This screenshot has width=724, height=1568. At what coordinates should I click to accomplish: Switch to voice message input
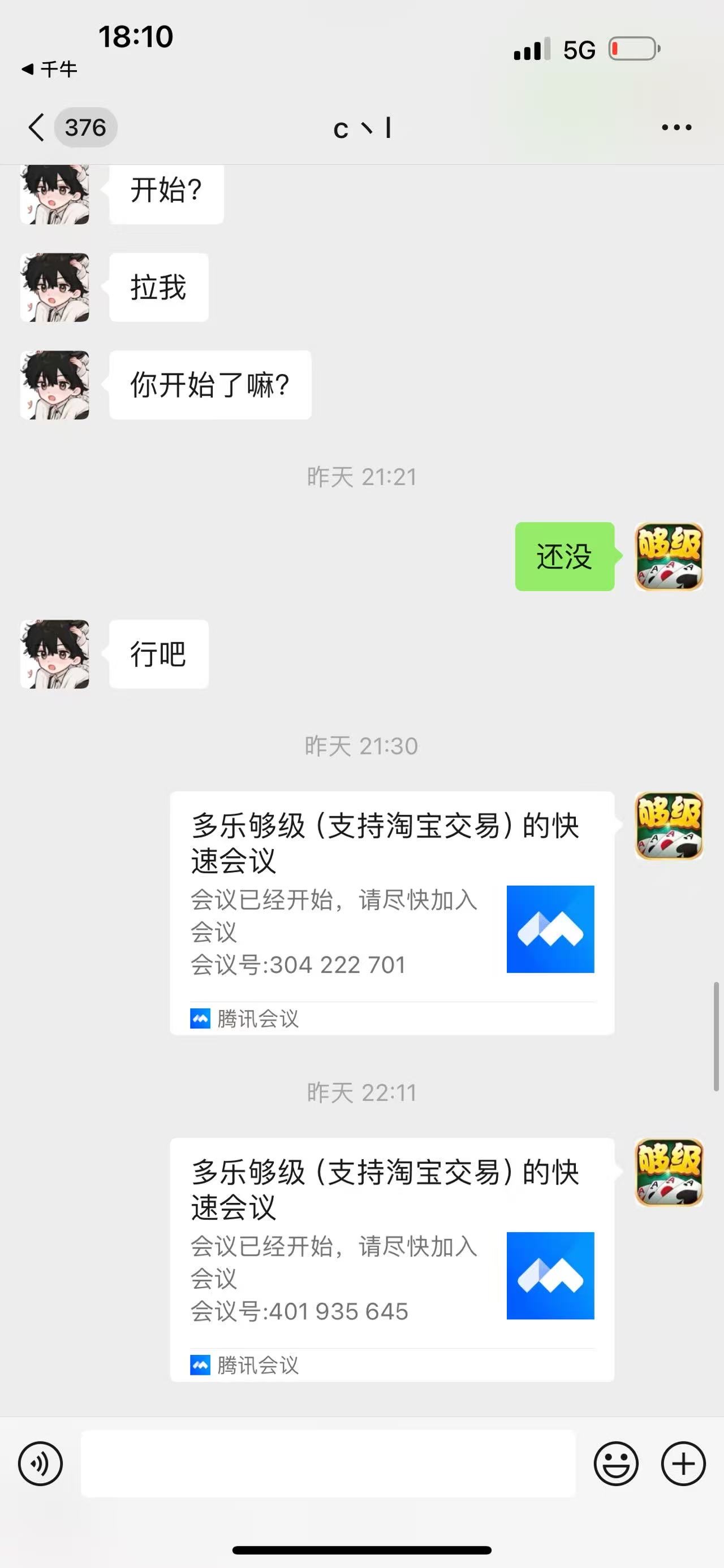coord(40,1463)
